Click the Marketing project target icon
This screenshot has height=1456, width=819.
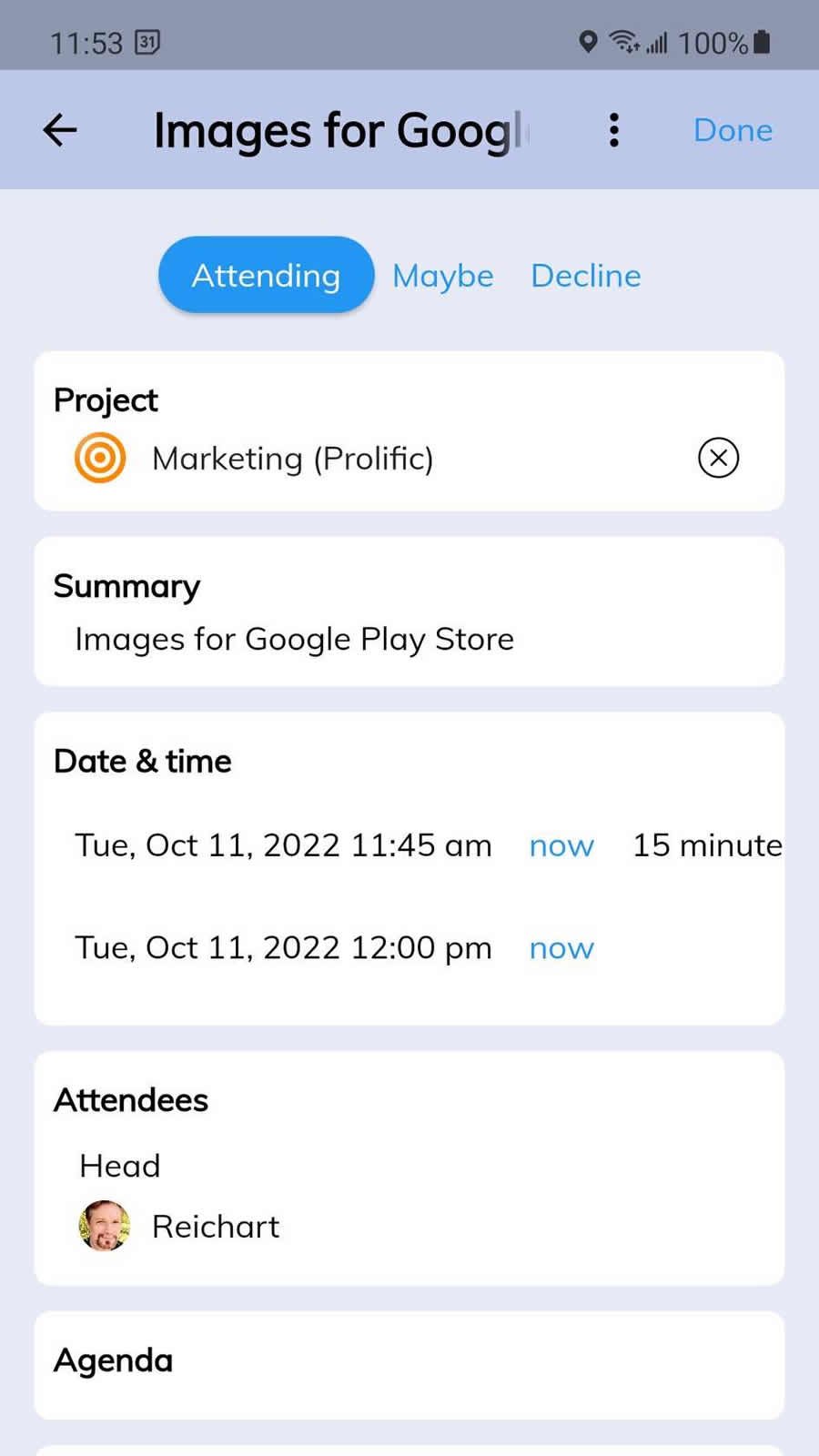point(100,458)
